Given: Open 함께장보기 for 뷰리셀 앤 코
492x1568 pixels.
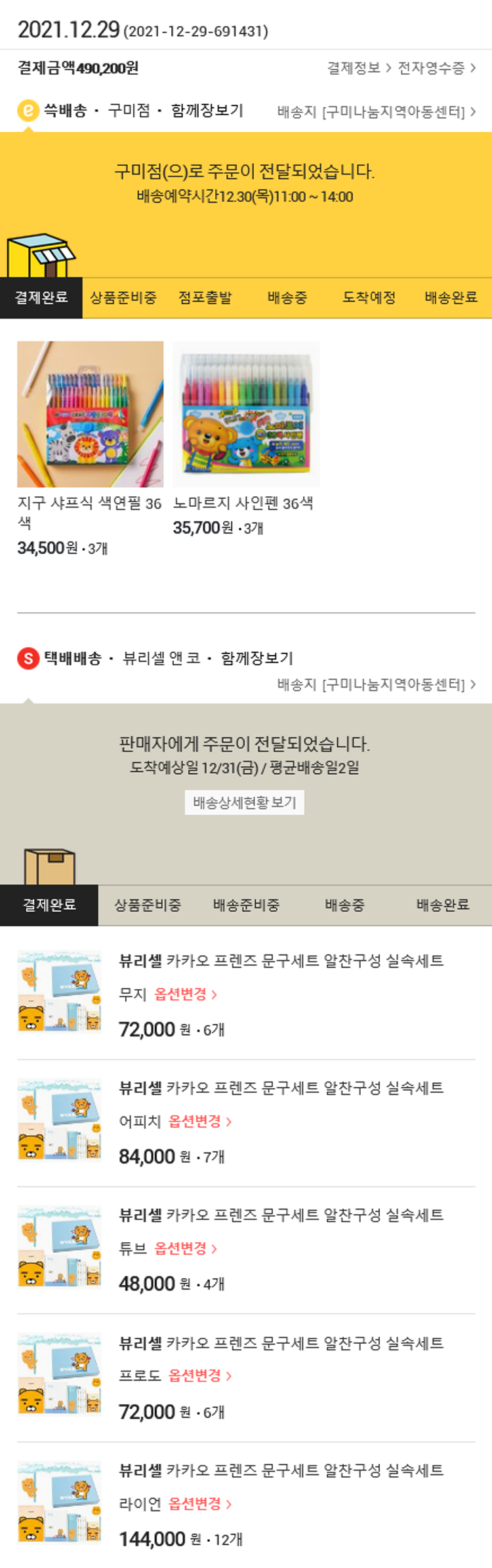Looking at the screenshot, I should [256, 658].
